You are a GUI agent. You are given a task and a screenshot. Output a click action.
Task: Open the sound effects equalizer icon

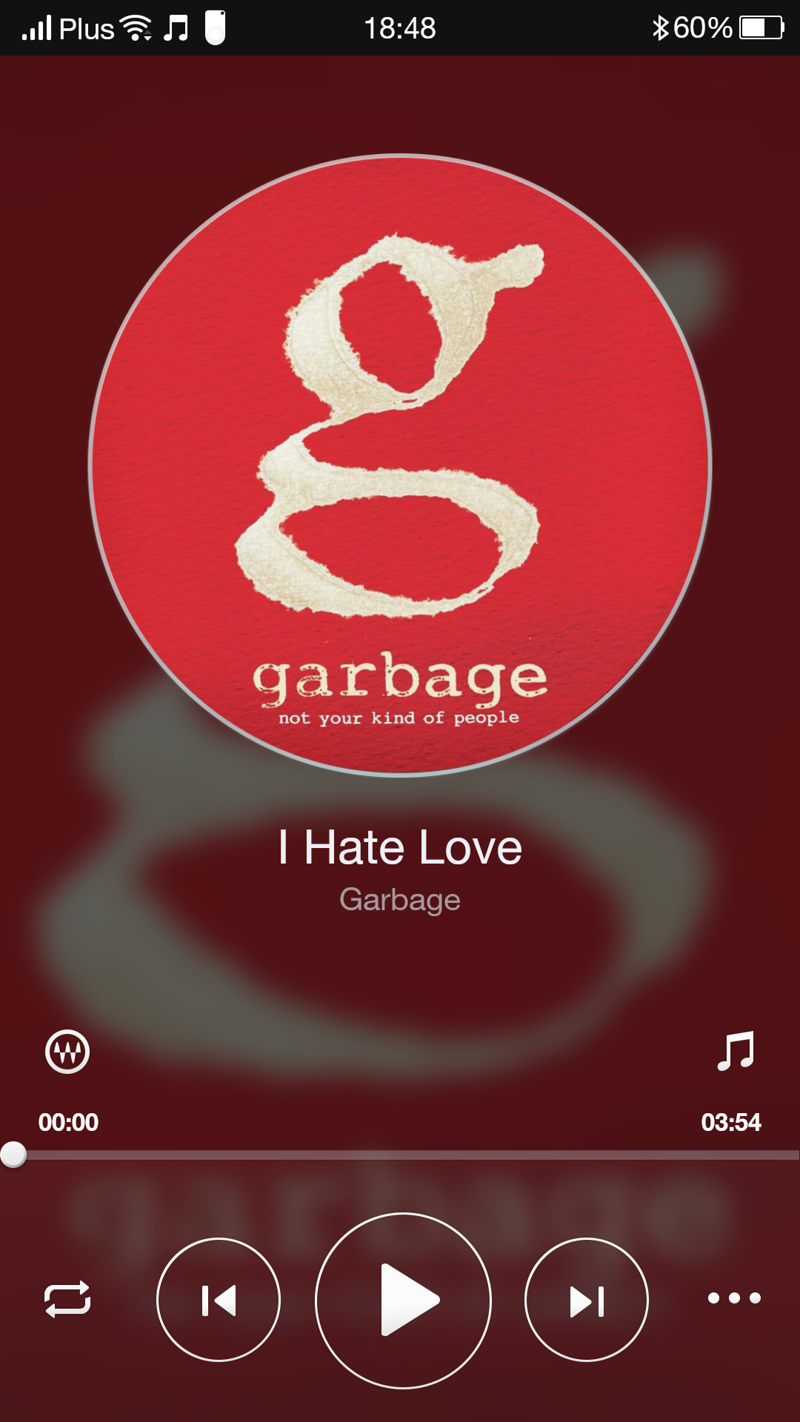pyautogui.click(x=68, y=1052)
